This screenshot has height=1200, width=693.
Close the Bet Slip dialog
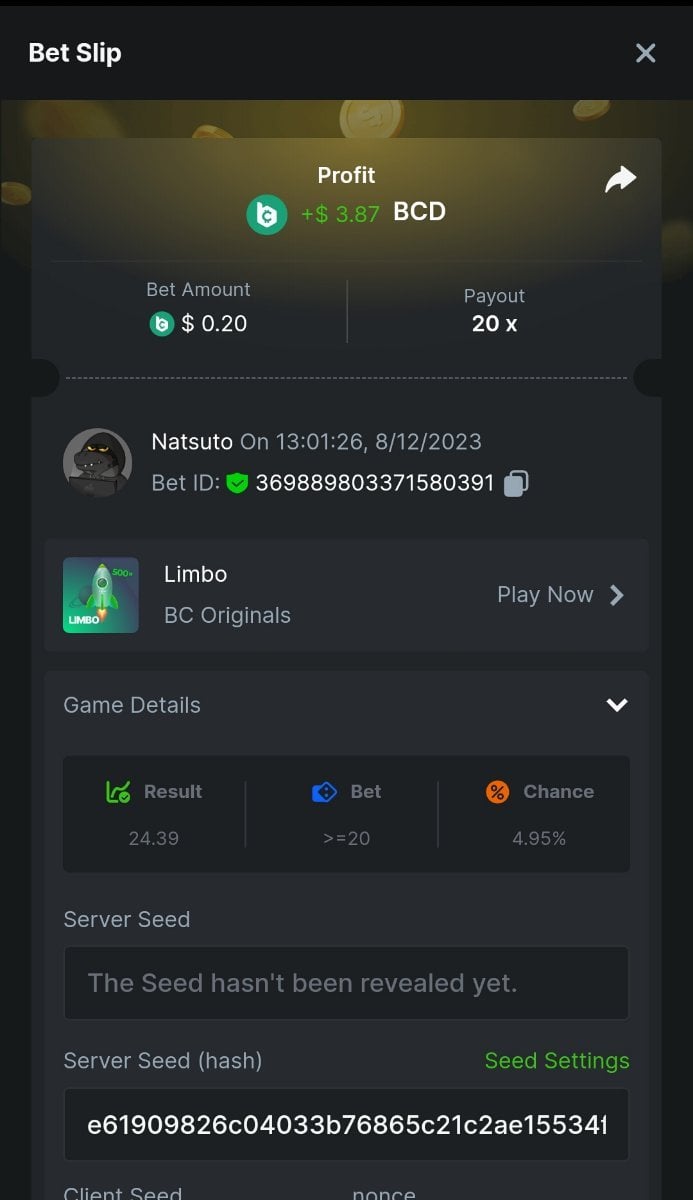pyautogui.click(x=645, y=53)
